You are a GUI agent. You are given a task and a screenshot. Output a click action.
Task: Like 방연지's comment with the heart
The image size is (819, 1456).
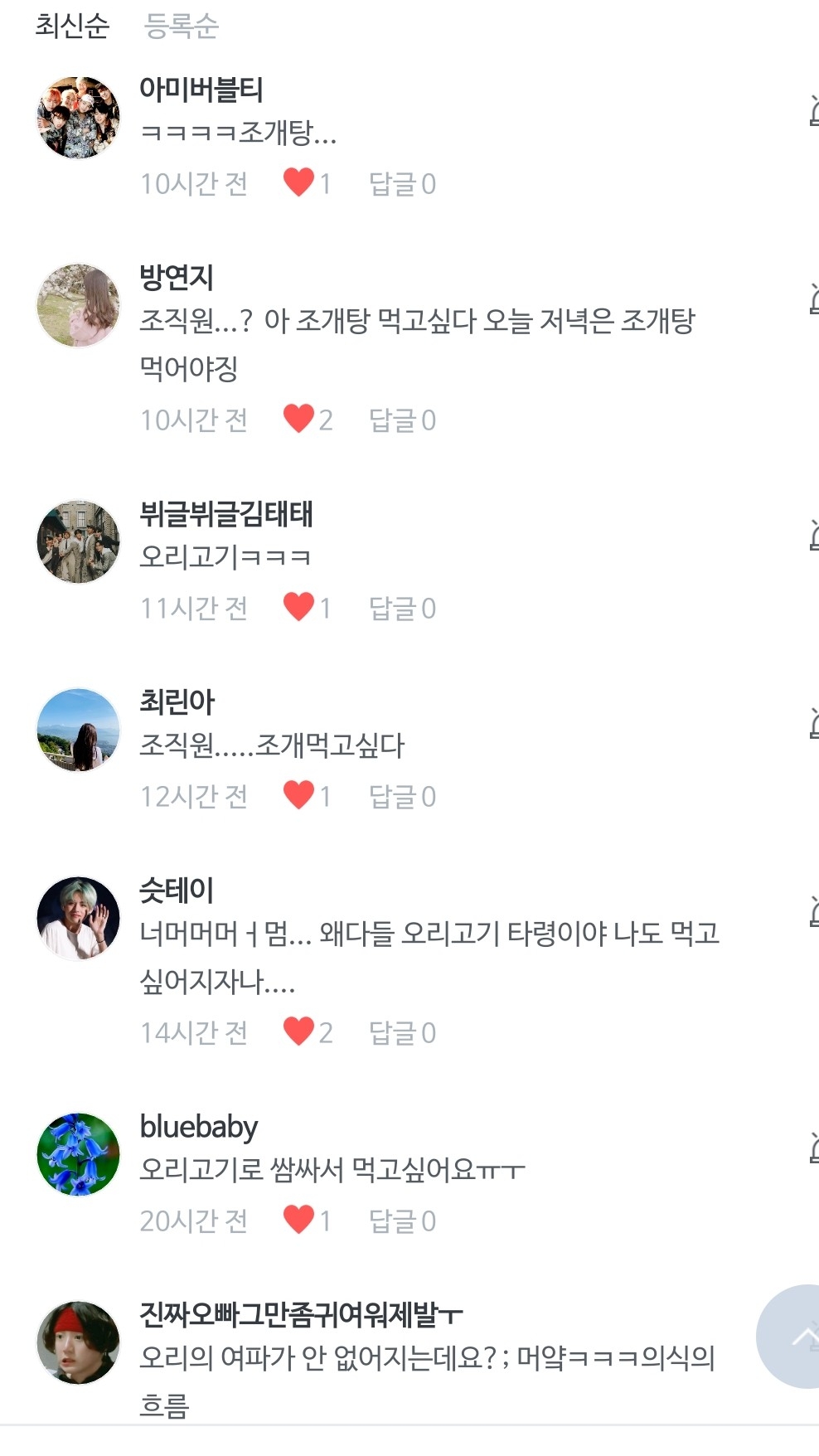pyautogui.click(x=298, y=419)
